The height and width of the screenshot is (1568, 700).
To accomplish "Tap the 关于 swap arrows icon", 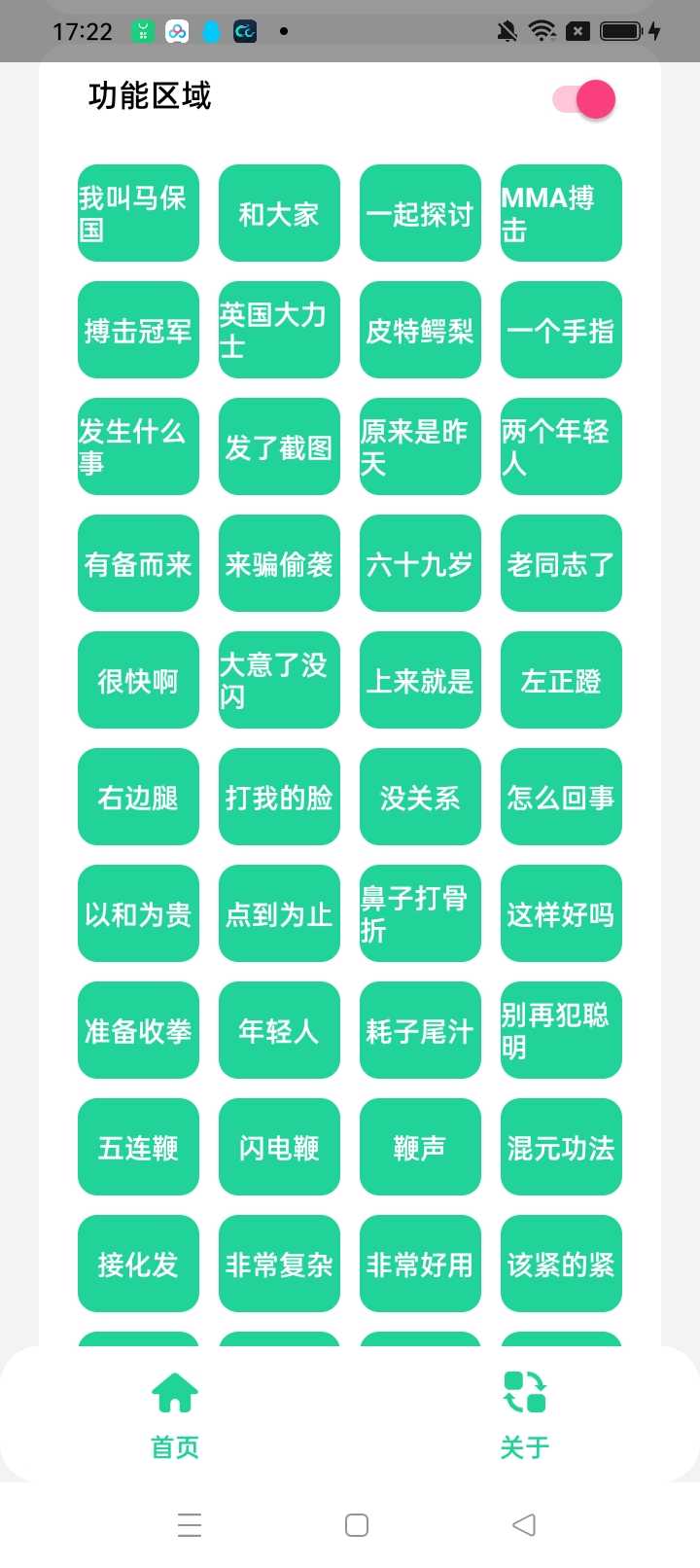I will (524, 1393).
